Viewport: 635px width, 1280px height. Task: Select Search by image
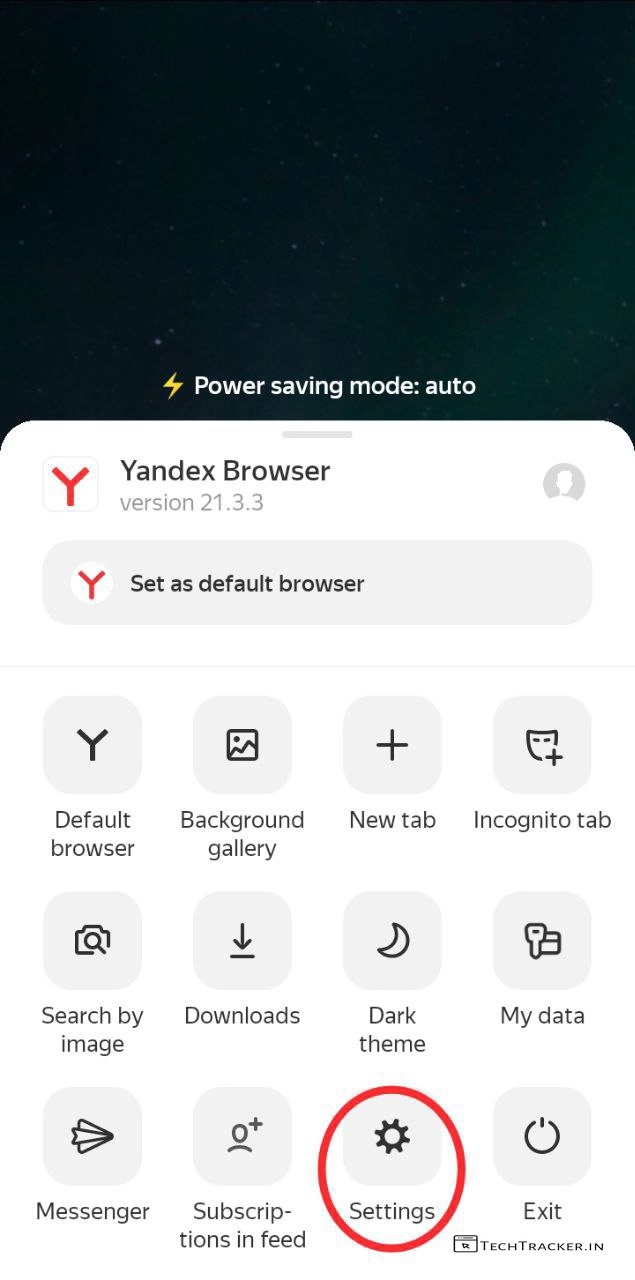coord(92,941)
